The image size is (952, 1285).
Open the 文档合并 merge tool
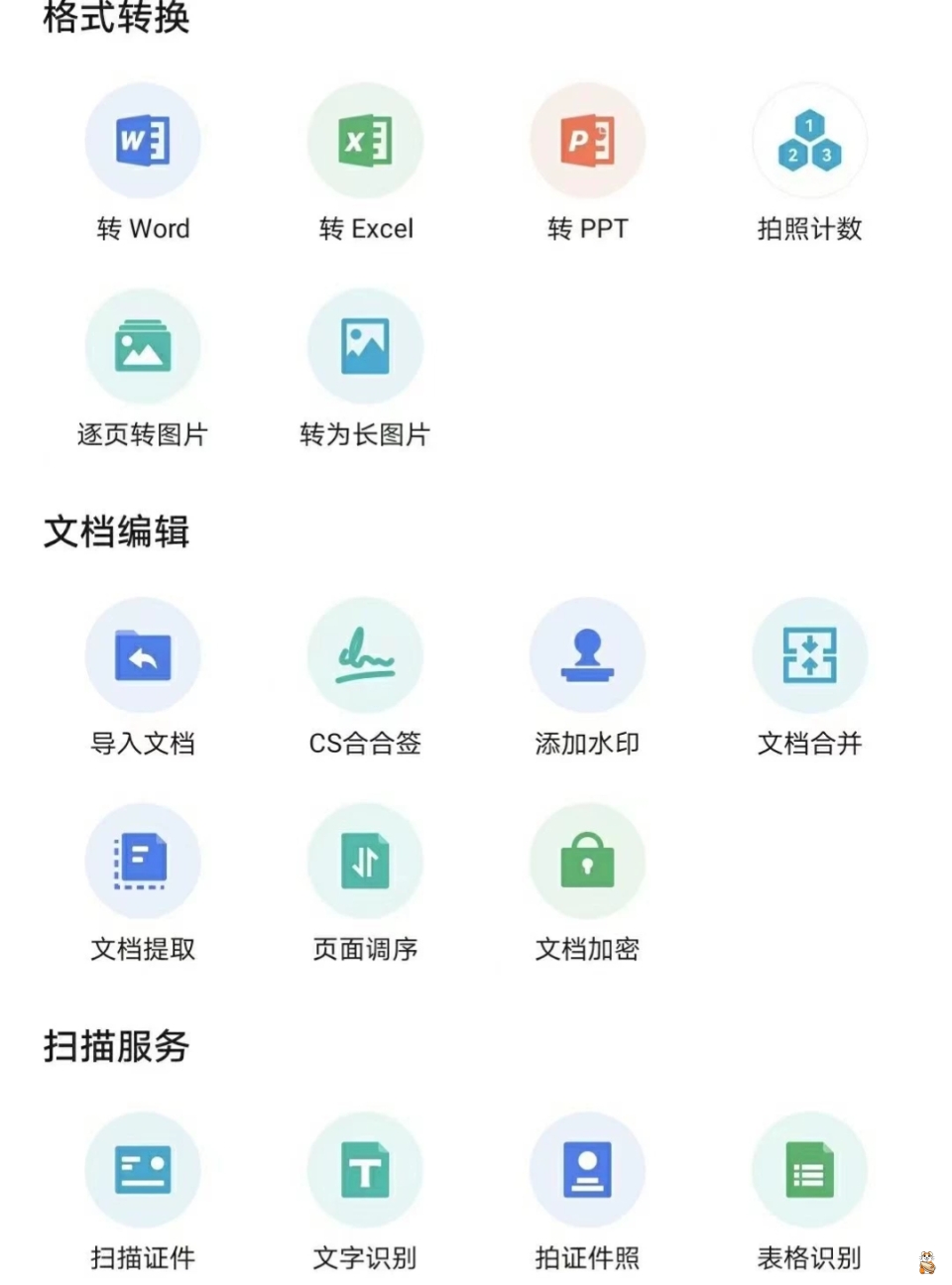(809, 656)
